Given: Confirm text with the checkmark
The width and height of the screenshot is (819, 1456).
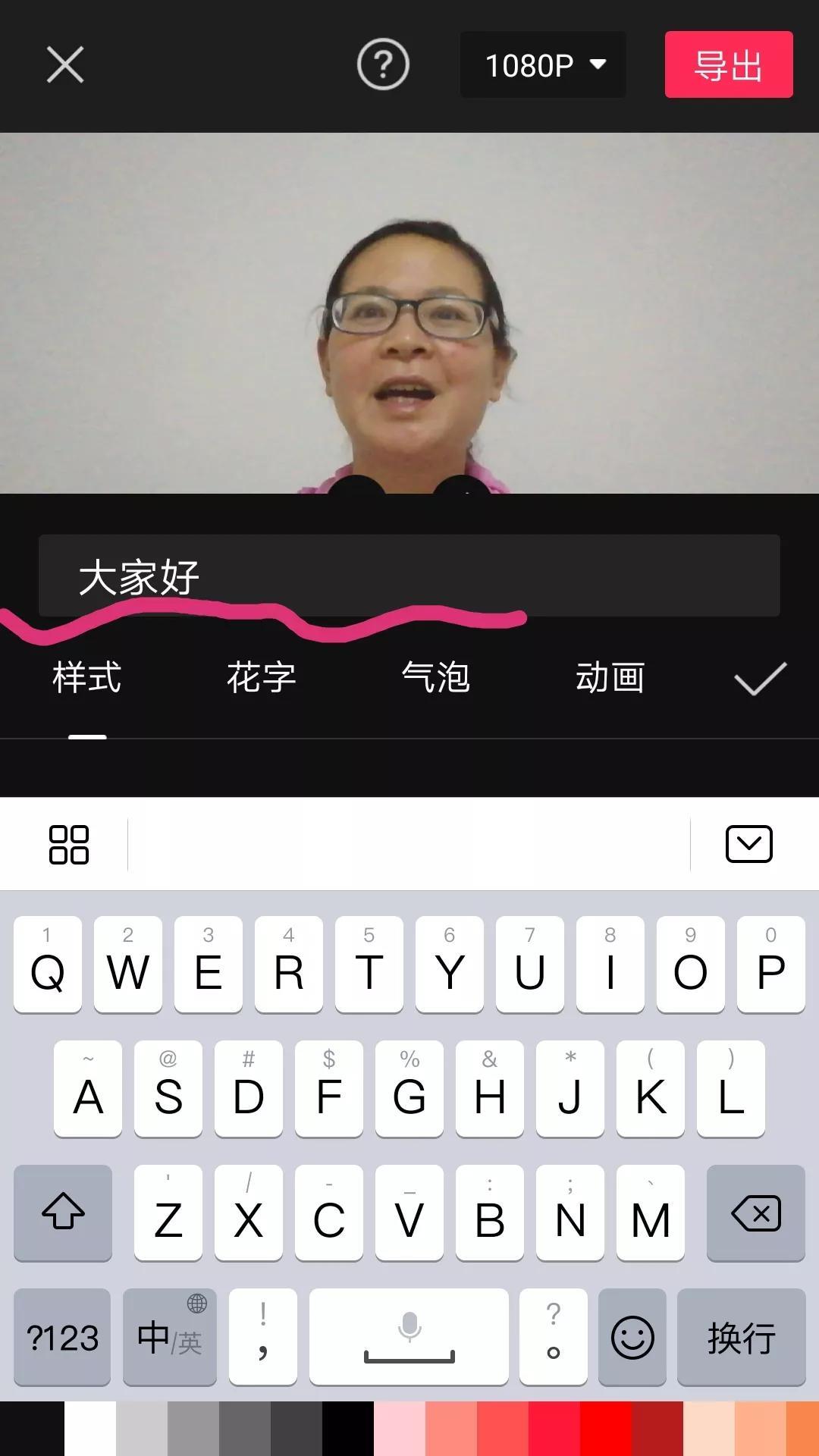Looking at the screenshot, I should tap(760, 679).
